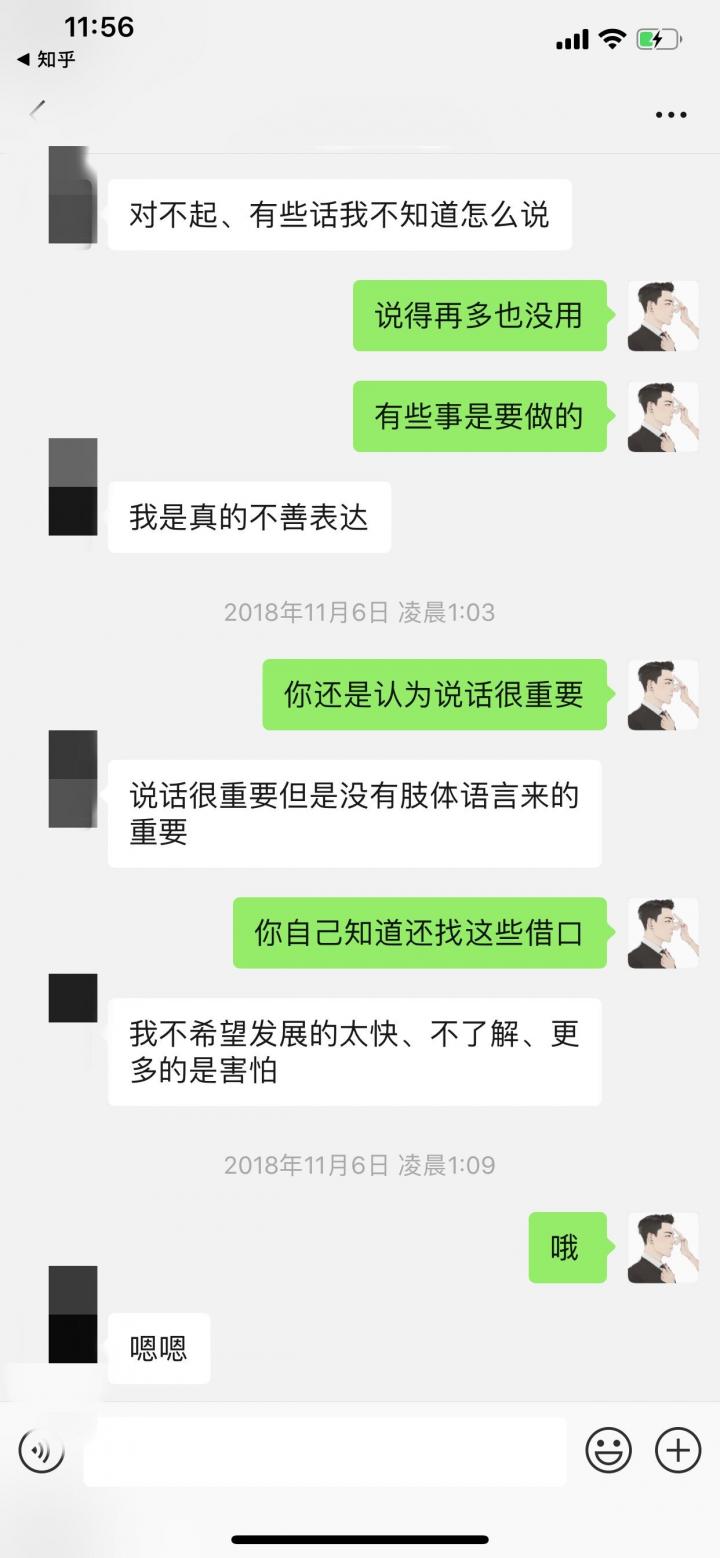Open the emoji picker
This screenshot has height=1558, width=720.
pos(608,1450)
